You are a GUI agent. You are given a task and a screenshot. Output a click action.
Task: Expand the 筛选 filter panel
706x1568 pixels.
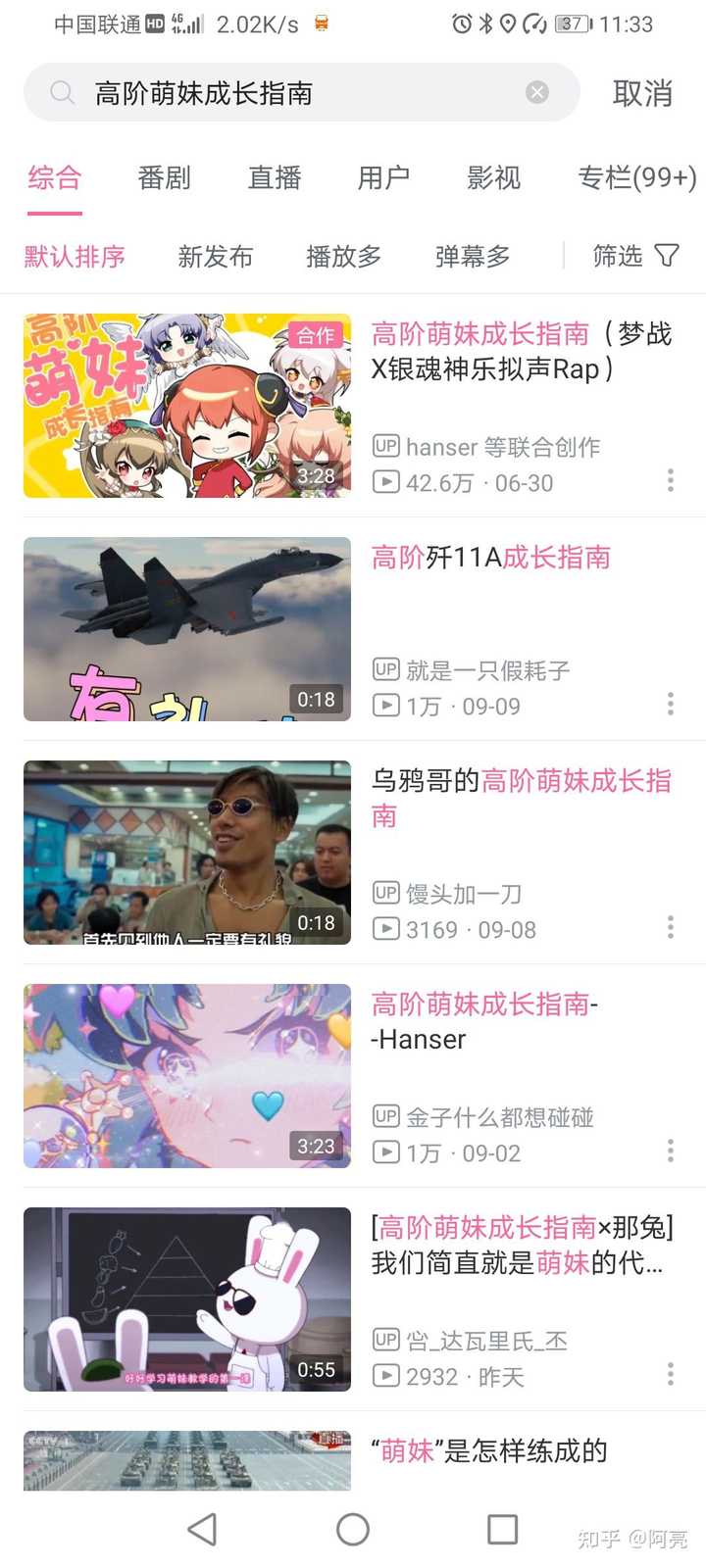pyautogui.click(x=624, y=256)
